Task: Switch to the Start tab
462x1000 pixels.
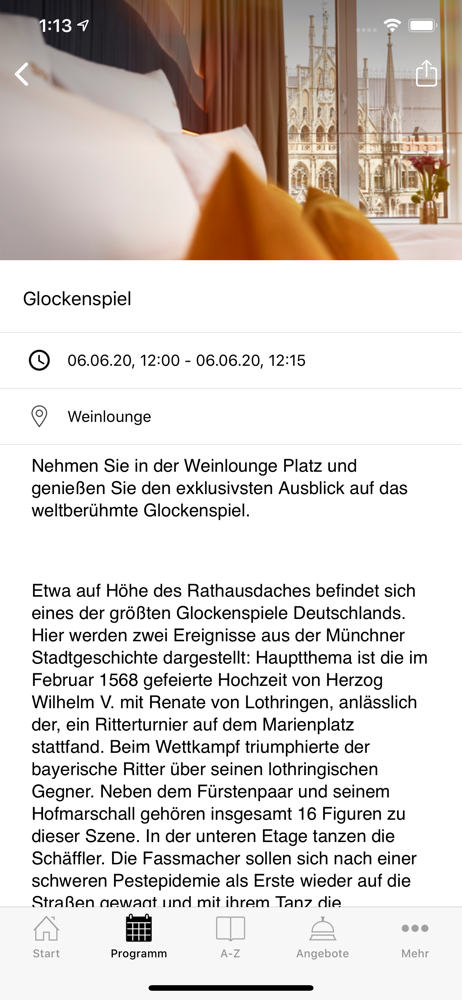Action: point(46,937)
